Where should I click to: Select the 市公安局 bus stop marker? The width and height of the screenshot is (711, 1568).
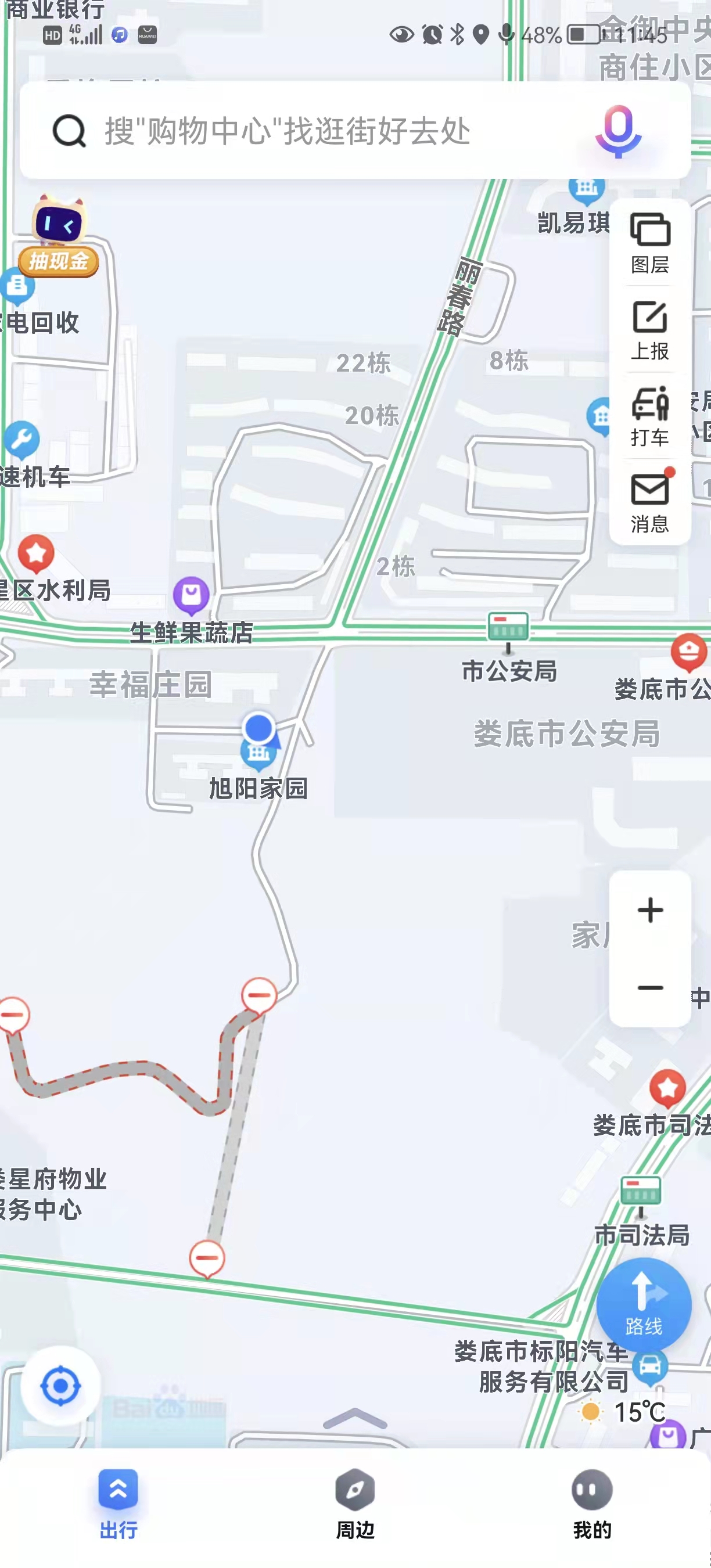coord(508,628)
